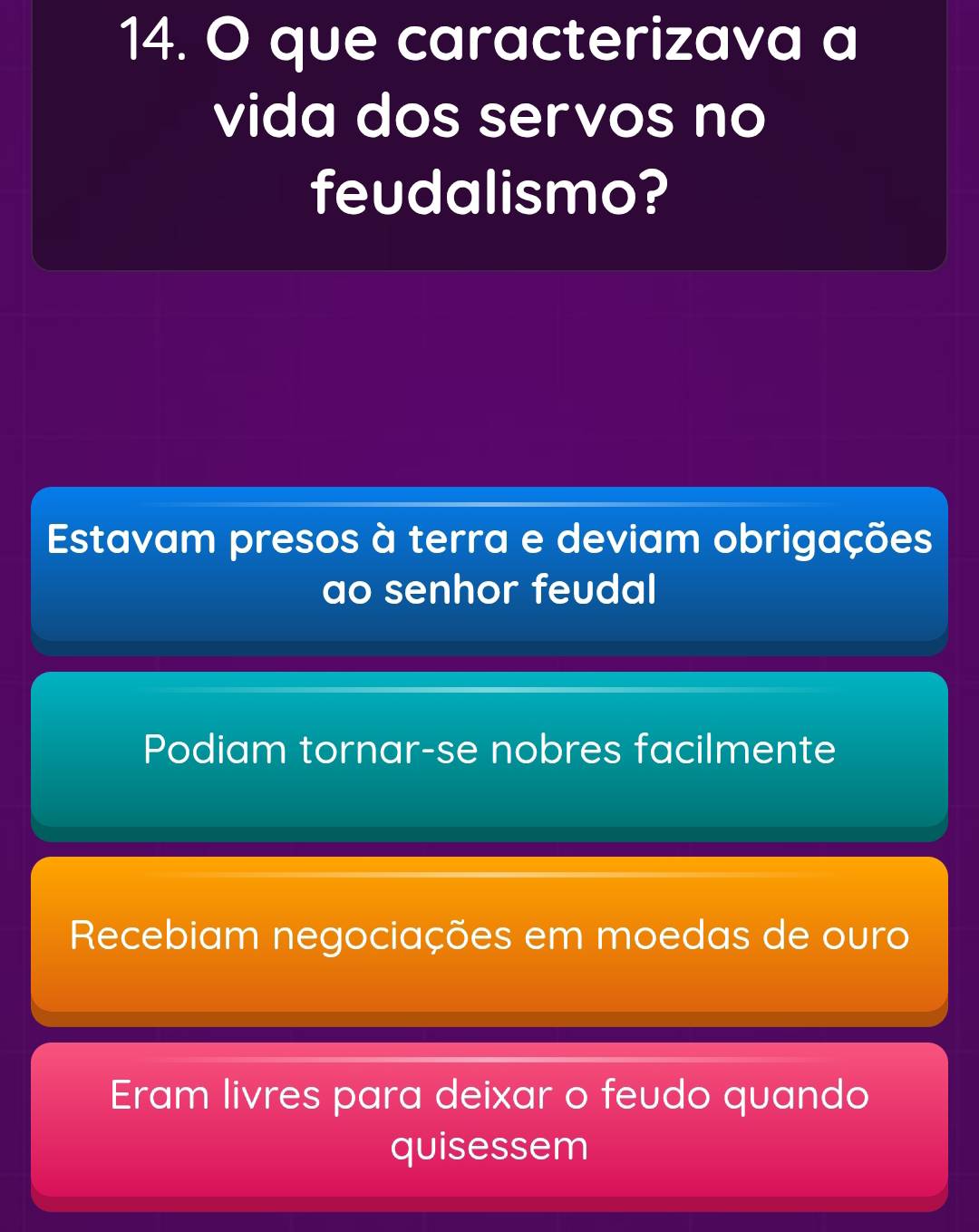
Task: Select answer 'Estavam presos à terra e deviam obrigações'
Action: [489, 566]
